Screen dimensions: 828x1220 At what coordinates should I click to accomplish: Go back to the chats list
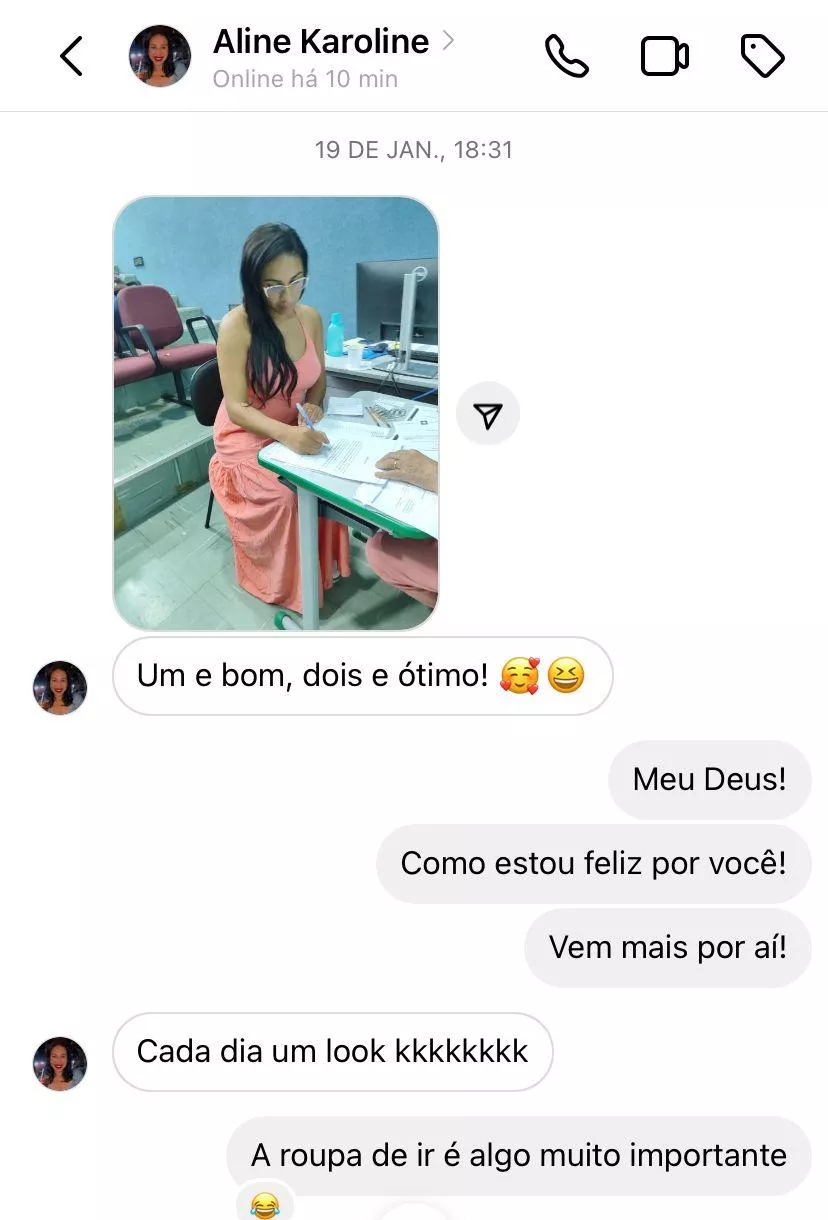tap(71, 57)
